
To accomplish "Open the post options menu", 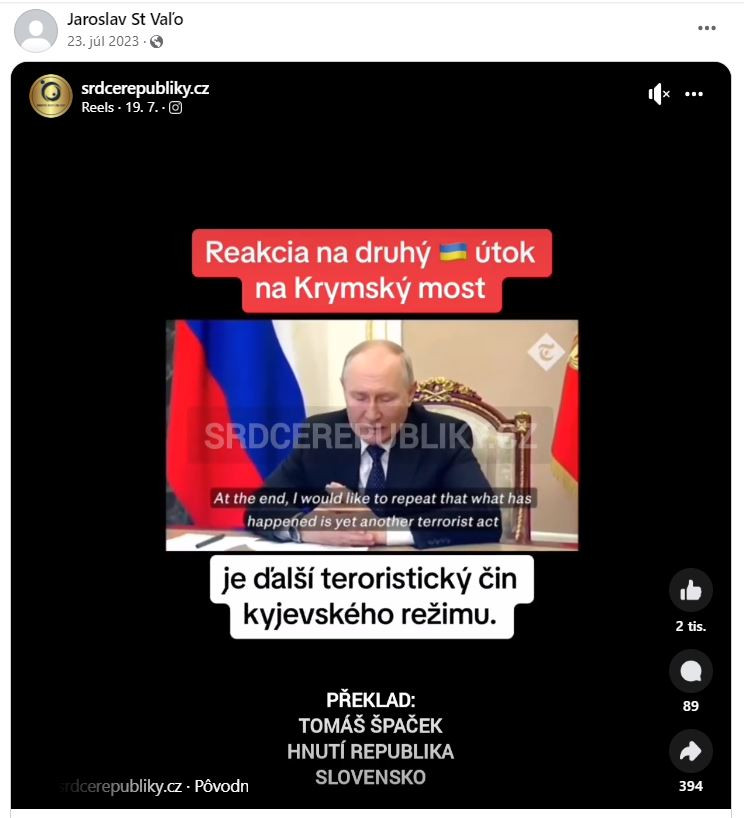I will click(x=707, y=29).
